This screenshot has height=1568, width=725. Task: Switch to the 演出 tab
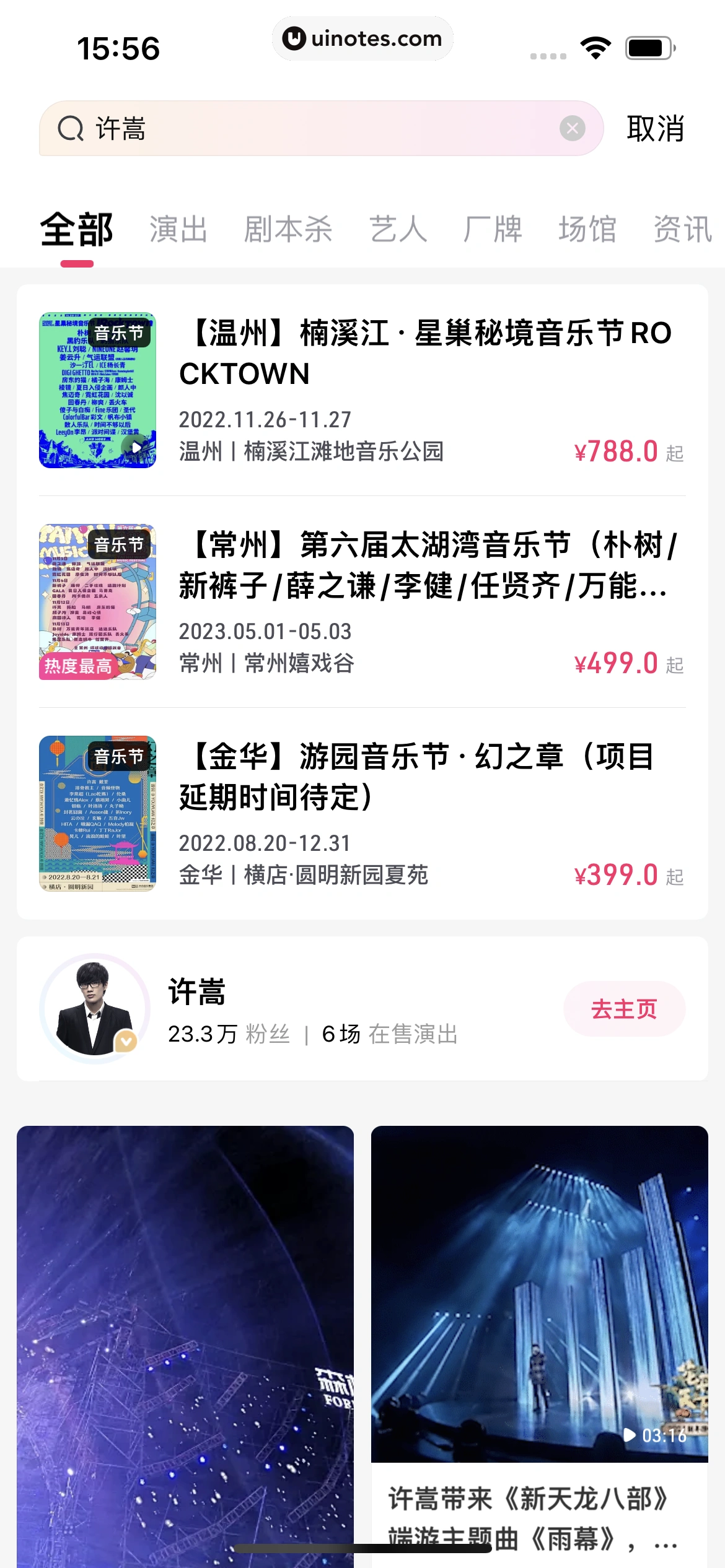click(178, 230)
